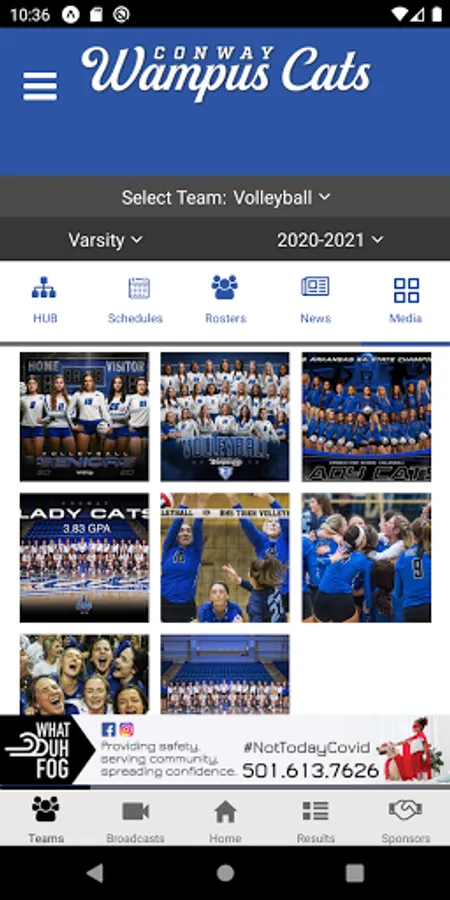This screenshot has width=450, height=900.
Task: Check the Results tab
Action: point(316,820)
